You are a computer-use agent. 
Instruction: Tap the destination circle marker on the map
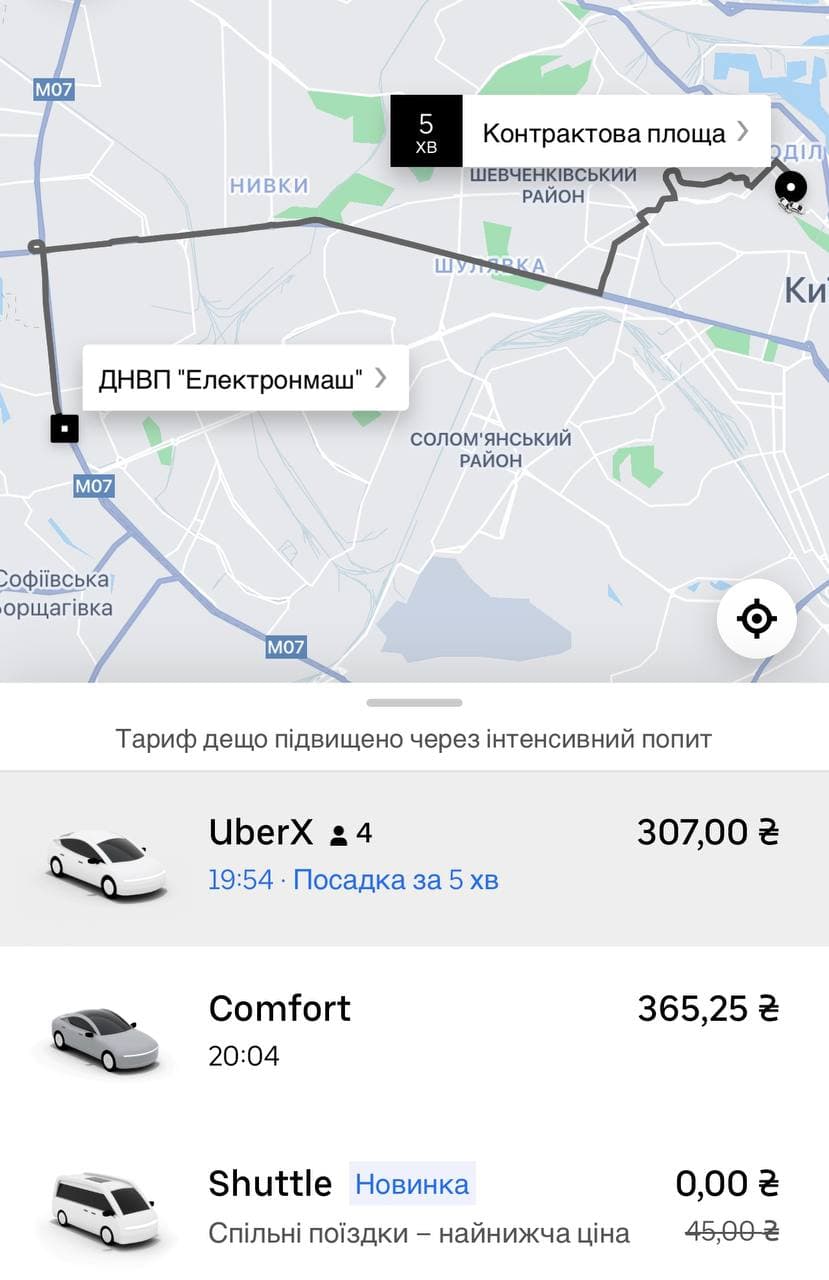click(791, 187)
